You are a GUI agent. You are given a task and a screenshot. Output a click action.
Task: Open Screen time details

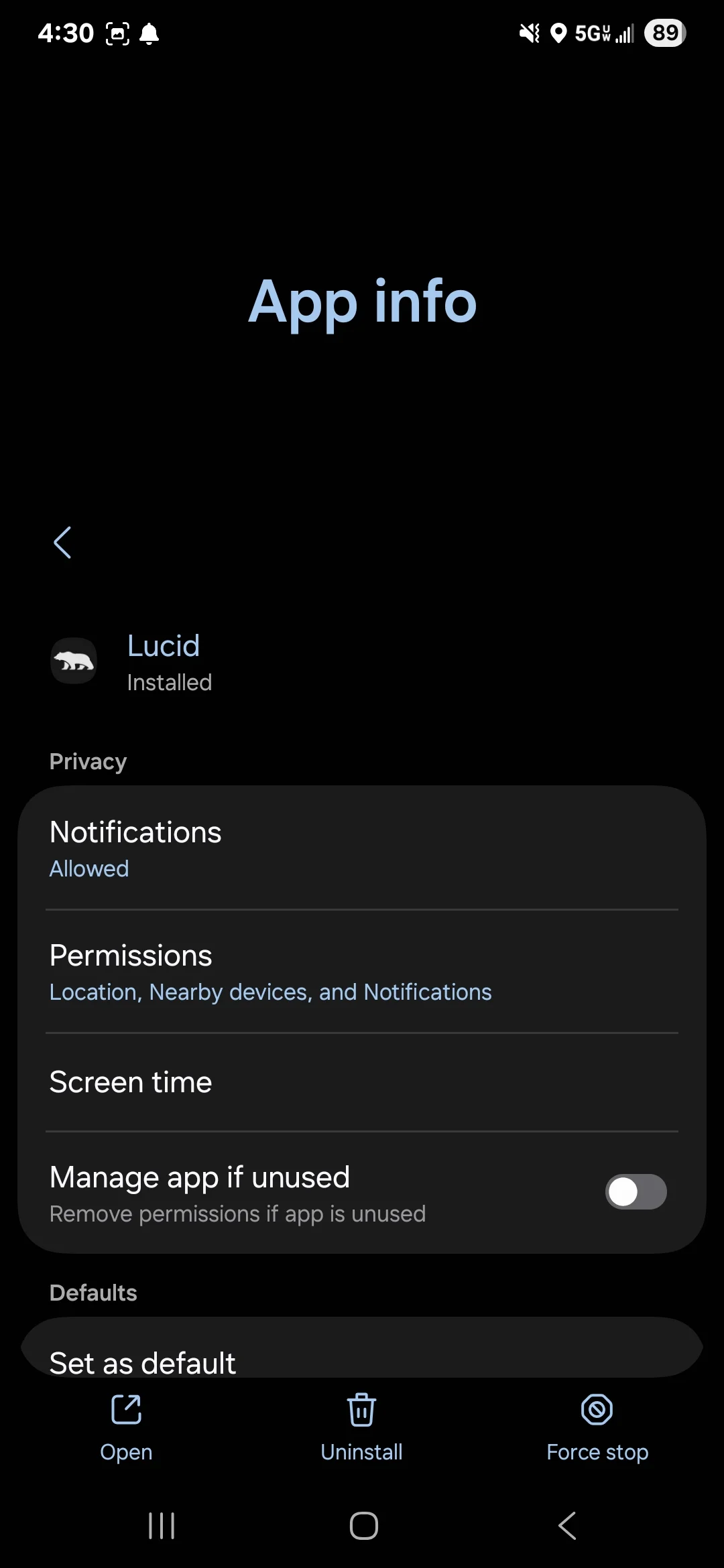point(362,1082)
